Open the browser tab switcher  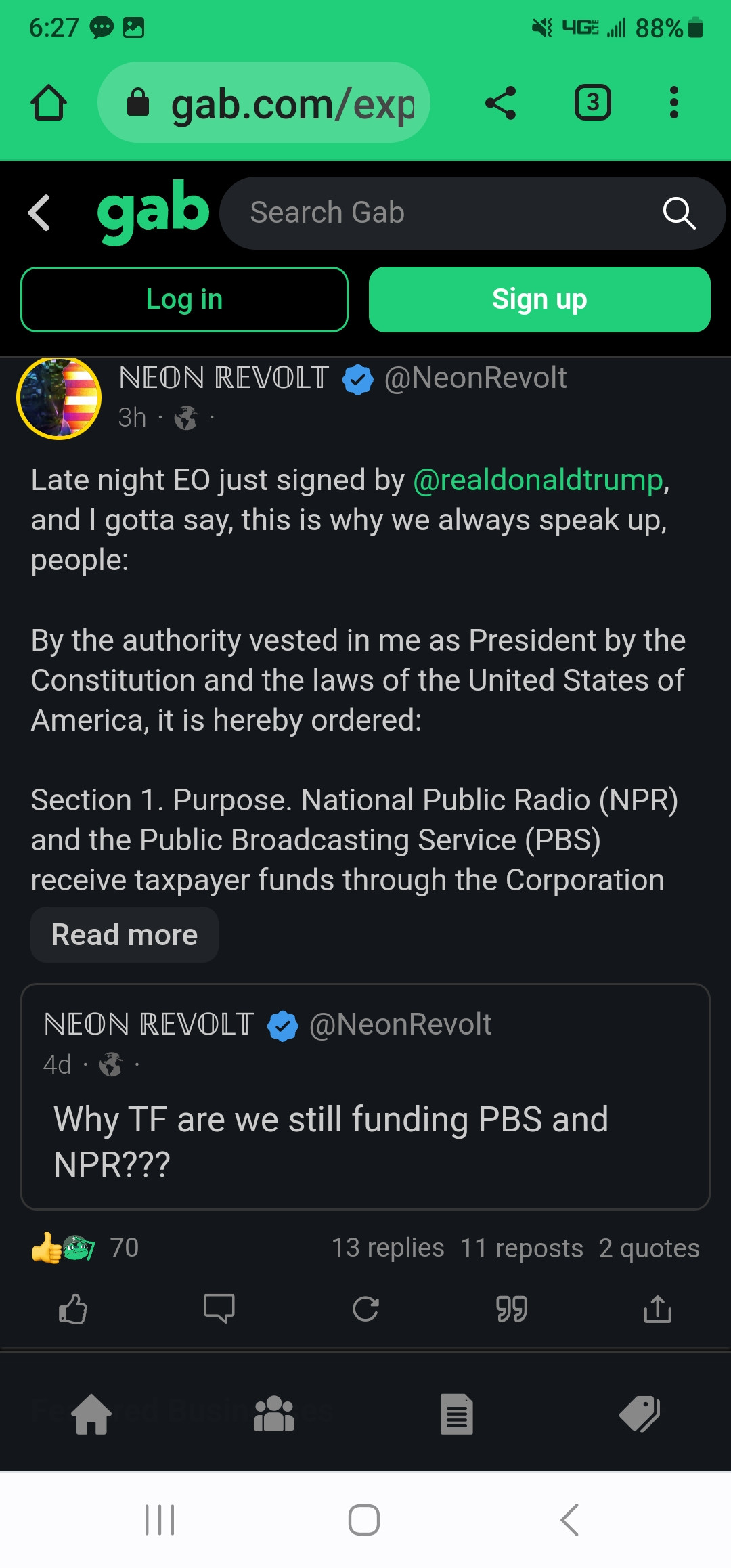pyautogui.click(x=593, y=103)
